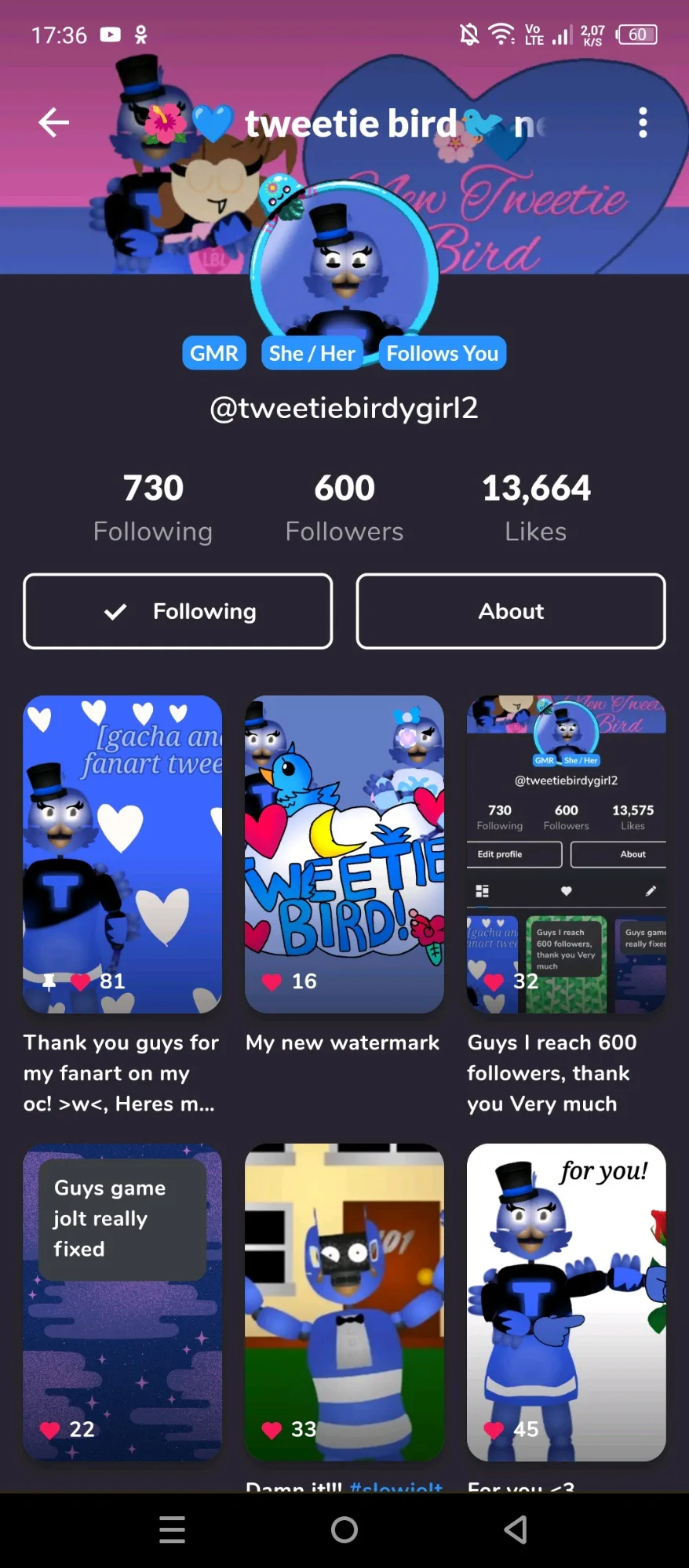The width and height of the screenshot is (689, 1568).
Task: Open the 'for you!' post with 45 likes
Action: tap(567, 1302)
